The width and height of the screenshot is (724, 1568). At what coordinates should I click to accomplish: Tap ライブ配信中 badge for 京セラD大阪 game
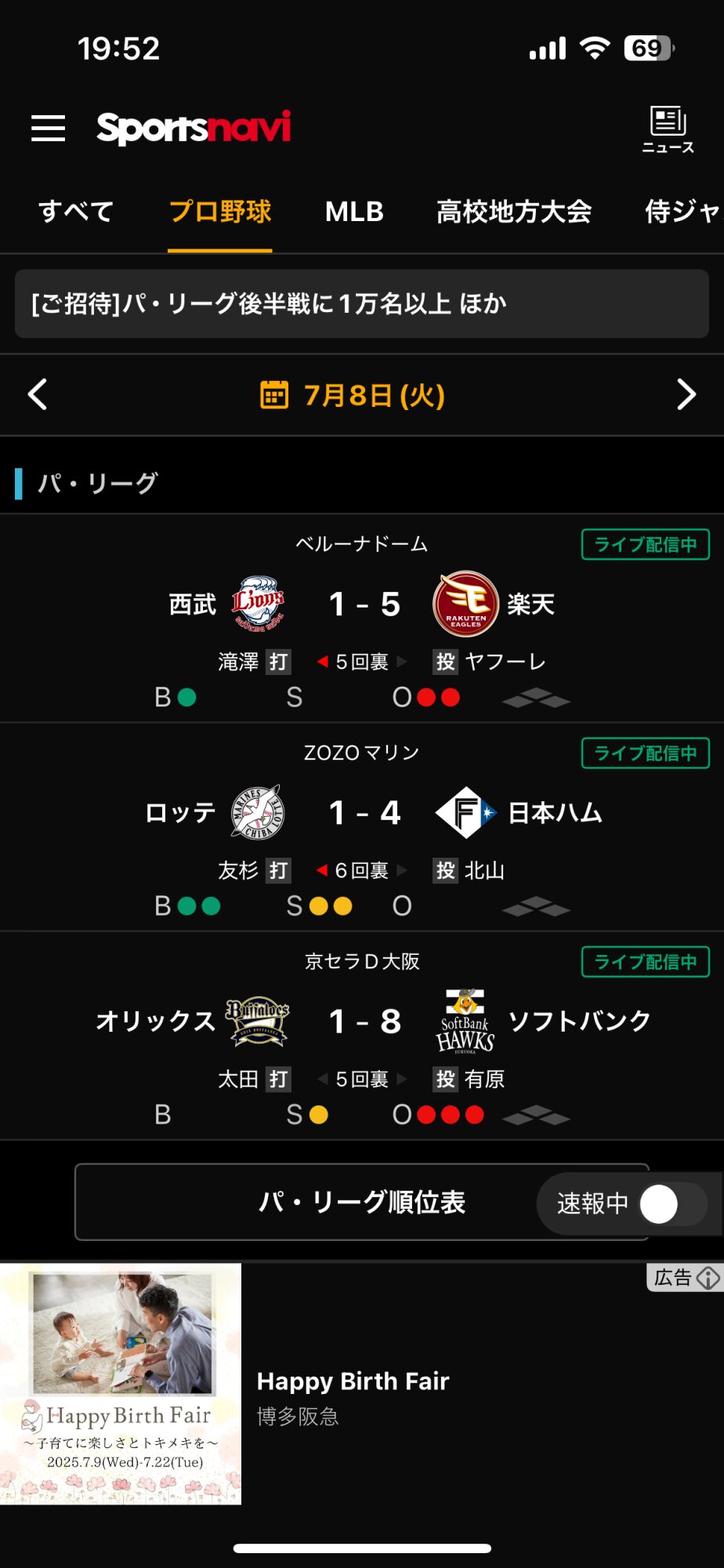click(645, 962)
